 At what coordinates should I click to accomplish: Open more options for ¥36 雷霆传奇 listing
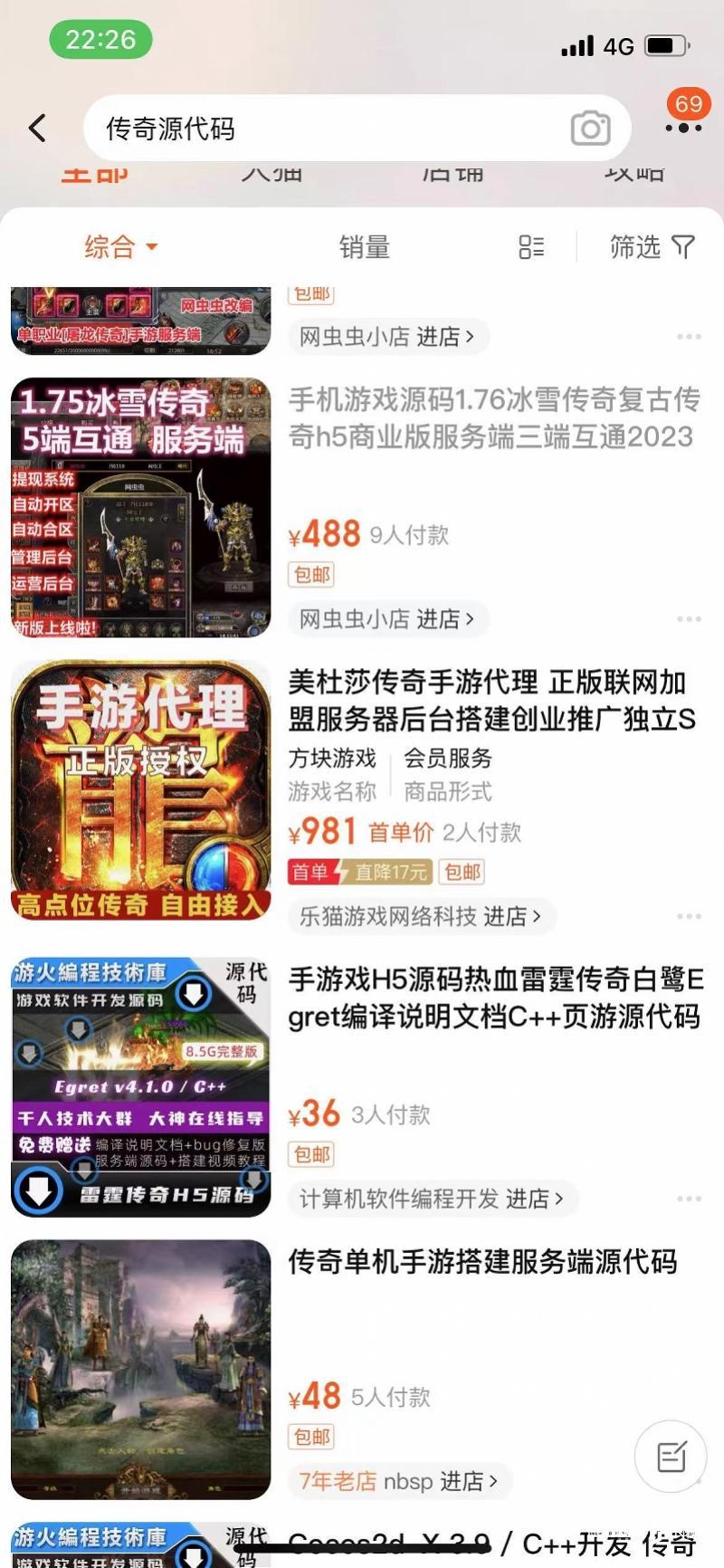point(689,1199)
